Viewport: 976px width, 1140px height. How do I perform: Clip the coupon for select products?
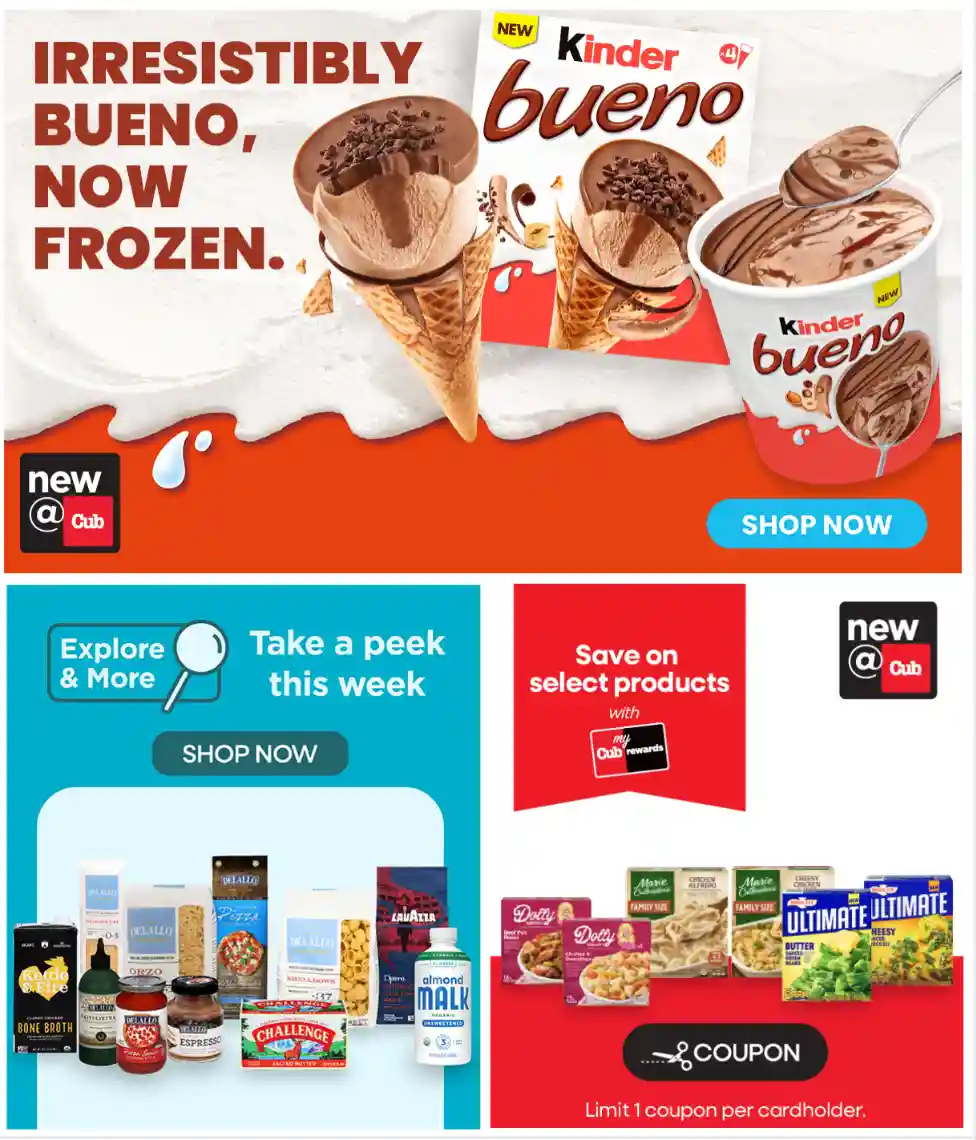[x=725, y=1052]
